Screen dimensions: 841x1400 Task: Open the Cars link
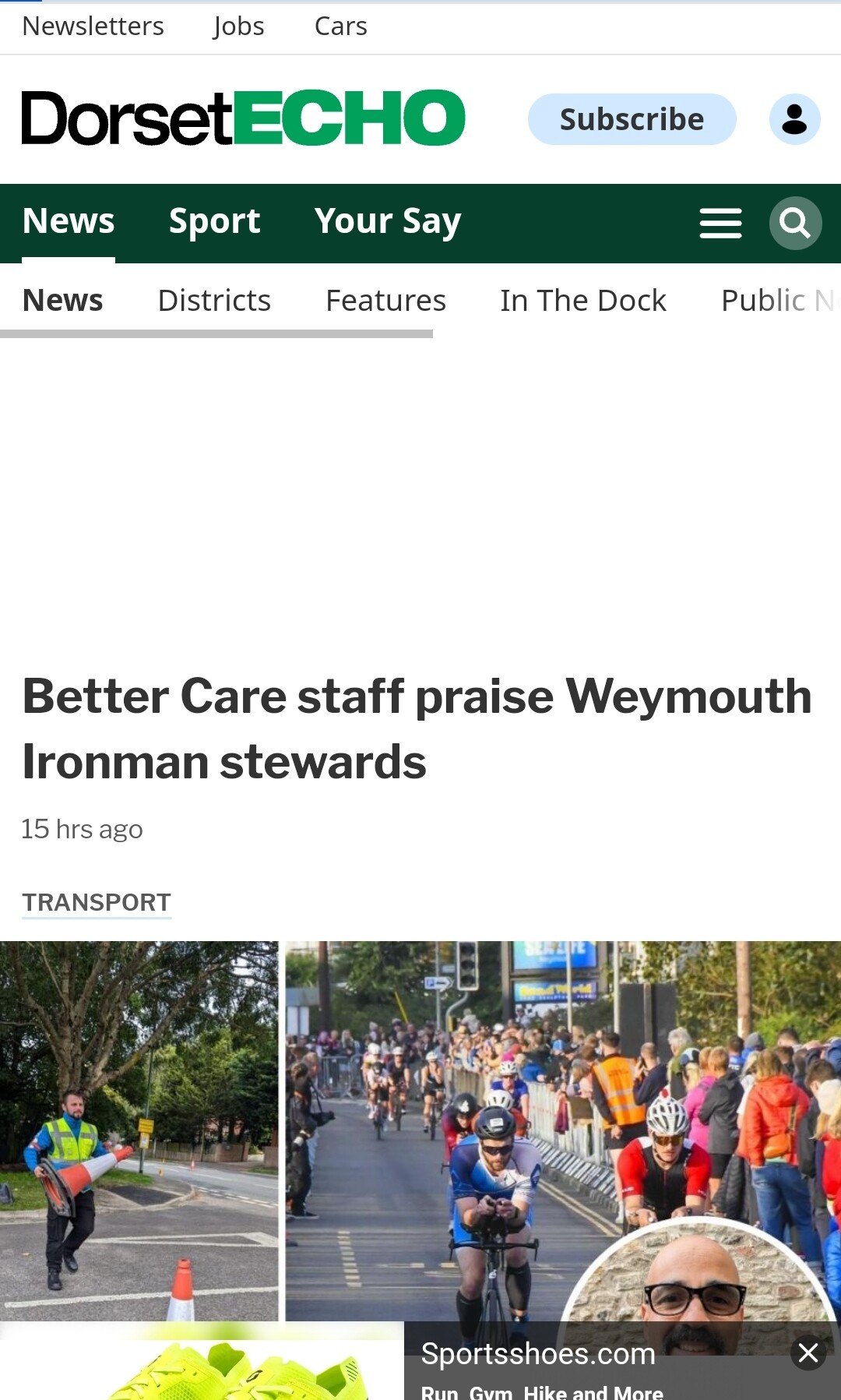tap(340, 26)
